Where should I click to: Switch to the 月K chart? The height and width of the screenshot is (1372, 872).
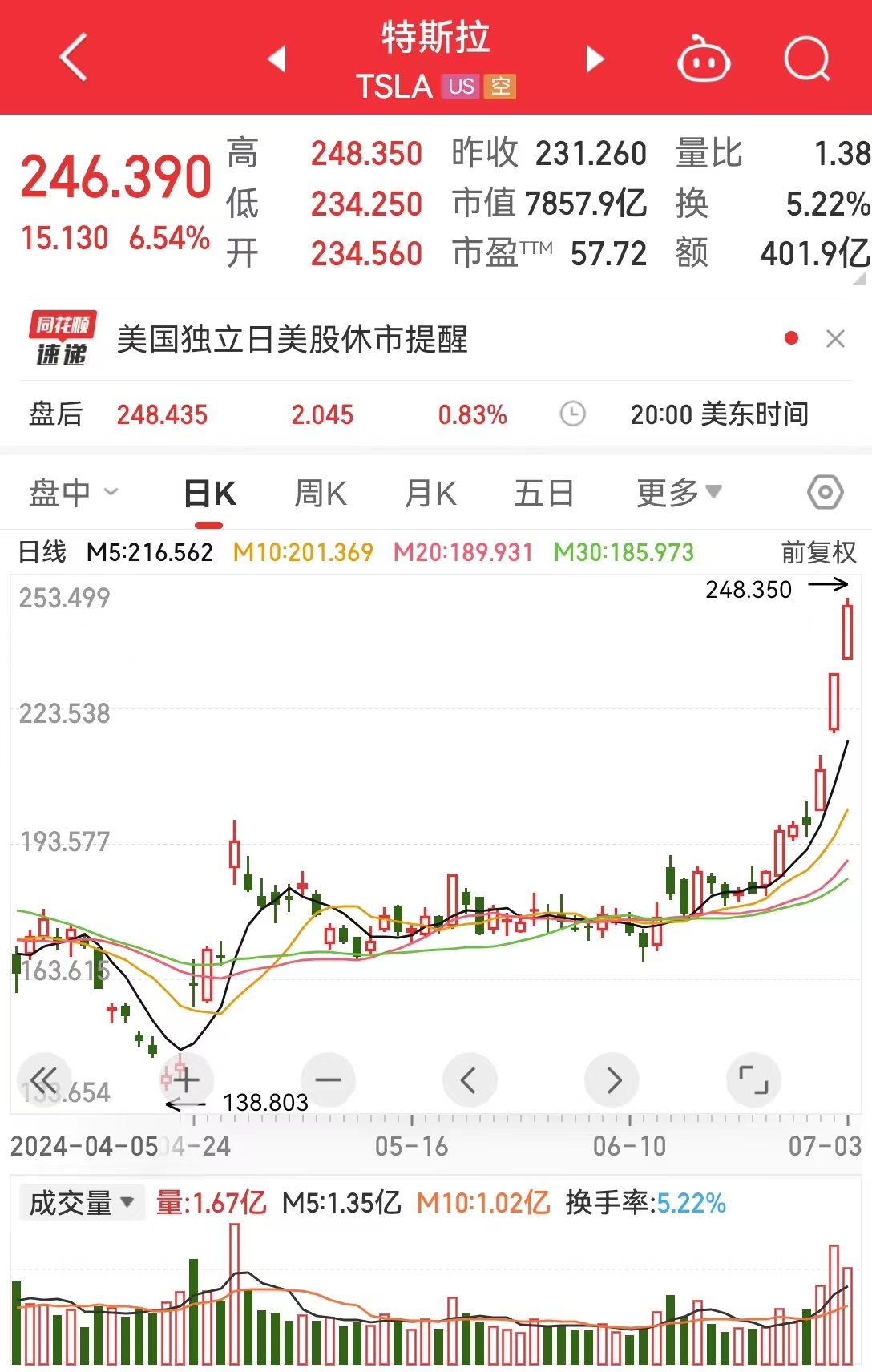430,494
